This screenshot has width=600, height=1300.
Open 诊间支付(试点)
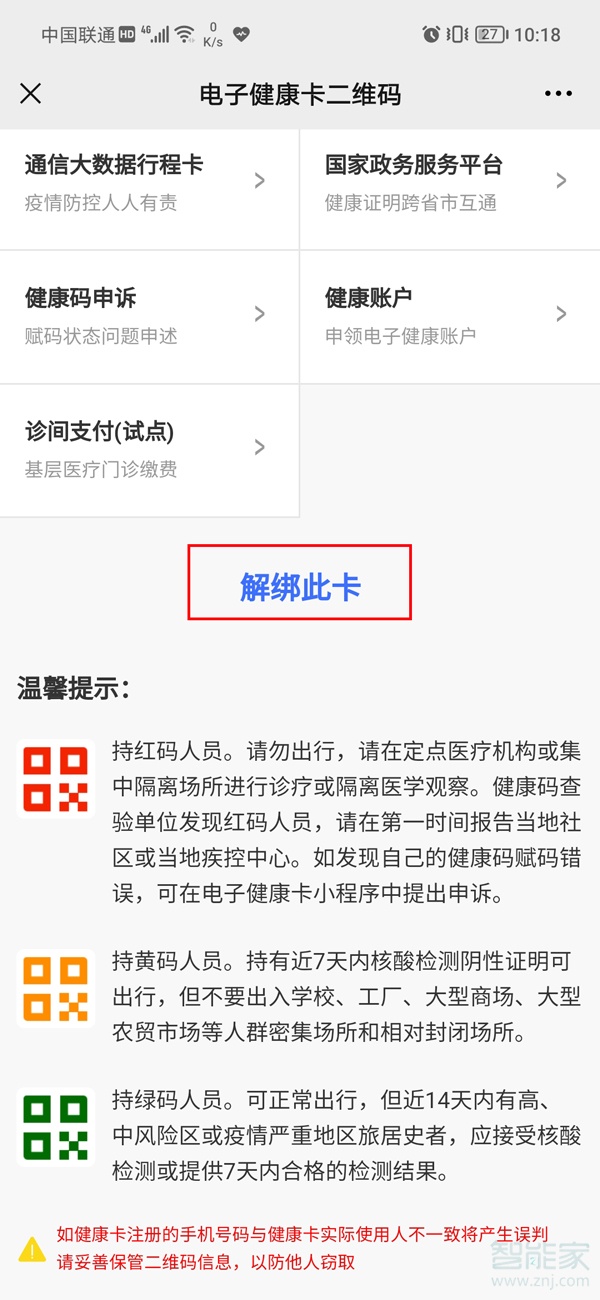point(148,449)
